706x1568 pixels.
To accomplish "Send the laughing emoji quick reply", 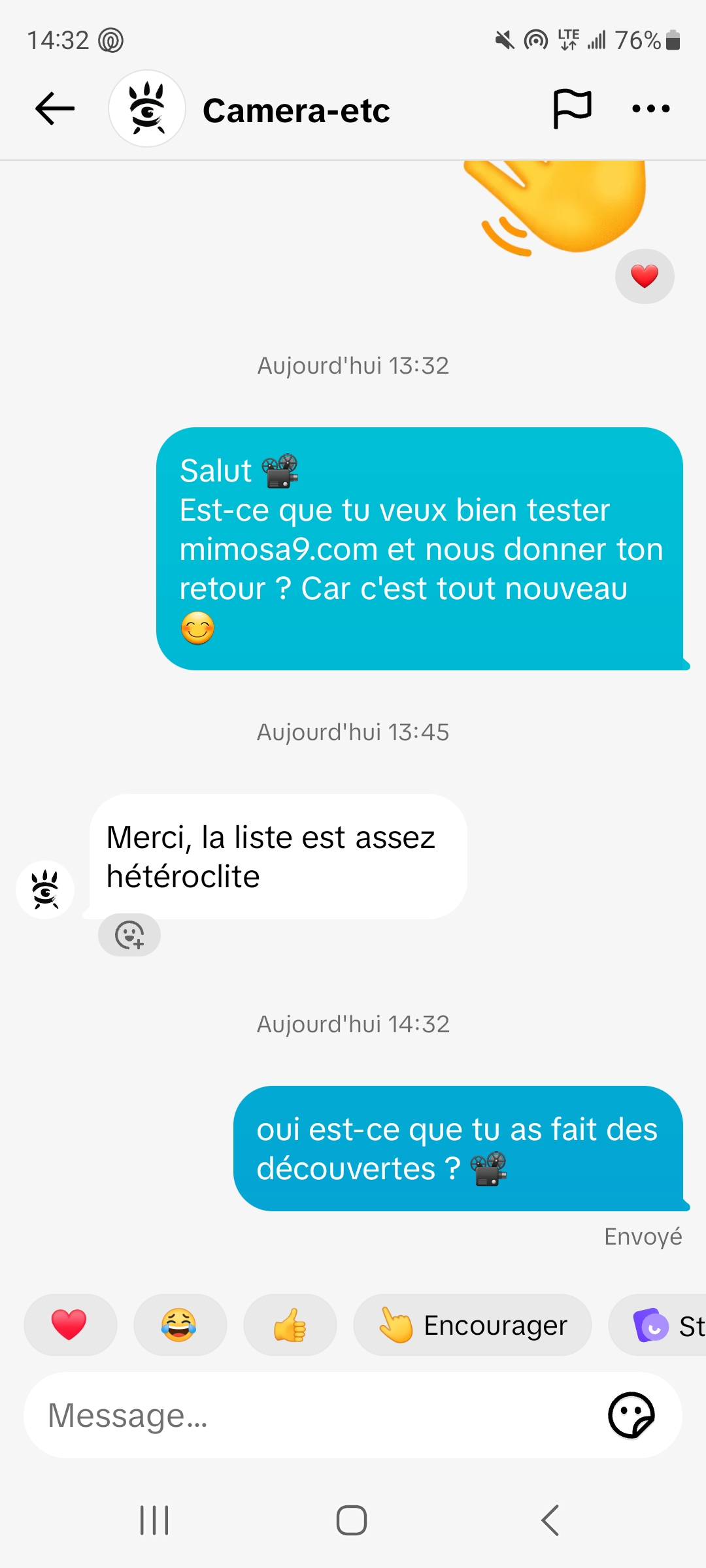I will [x=180, y=1325].
